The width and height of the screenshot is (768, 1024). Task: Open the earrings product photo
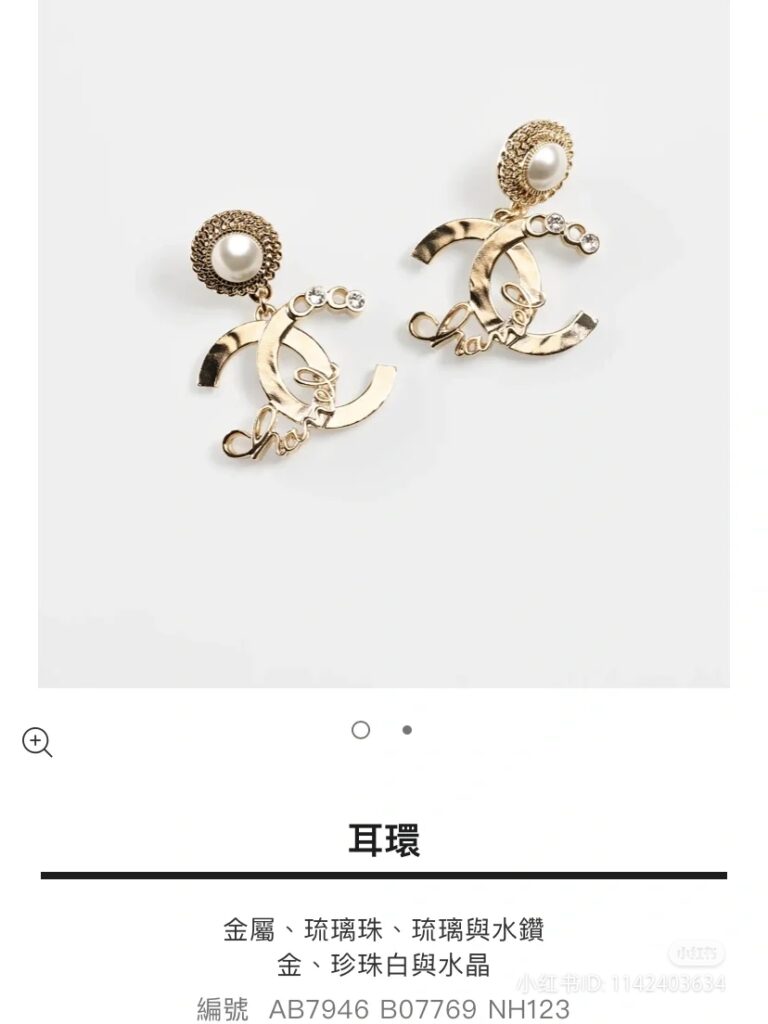point(384,340)
